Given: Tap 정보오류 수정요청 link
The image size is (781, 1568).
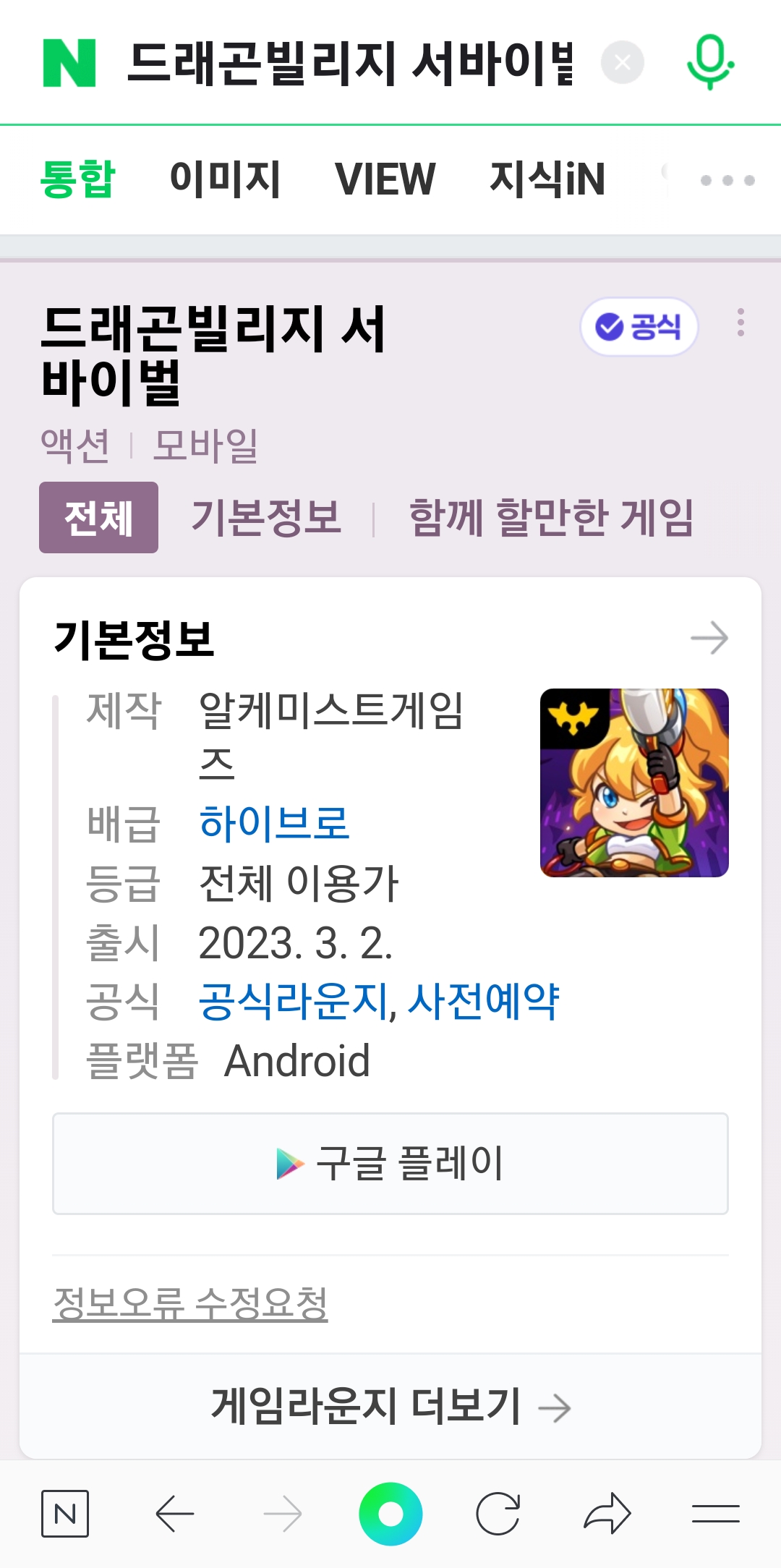Looking at the screenshot, I should 190,1304.
